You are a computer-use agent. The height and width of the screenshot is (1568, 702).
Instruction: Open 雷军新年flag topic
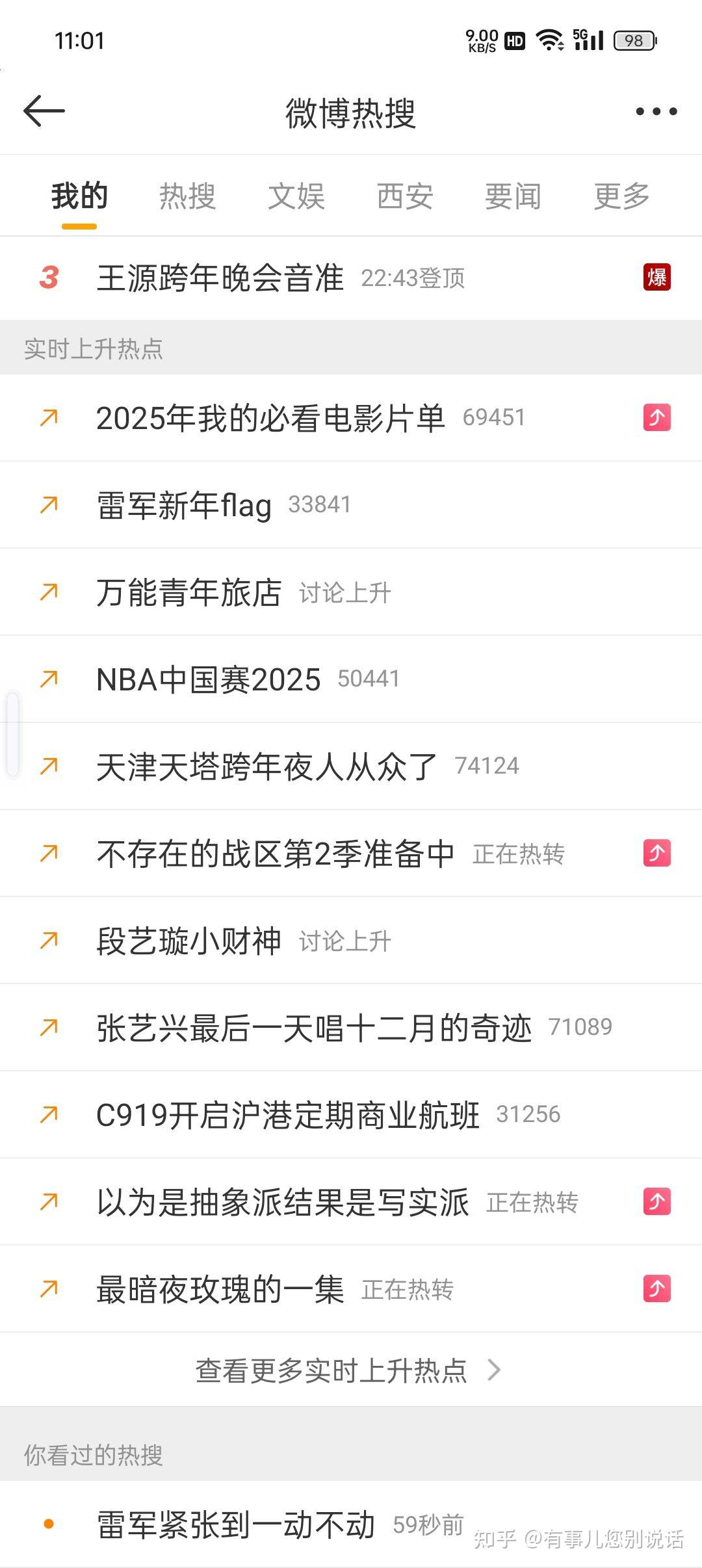tap(351, 505)
